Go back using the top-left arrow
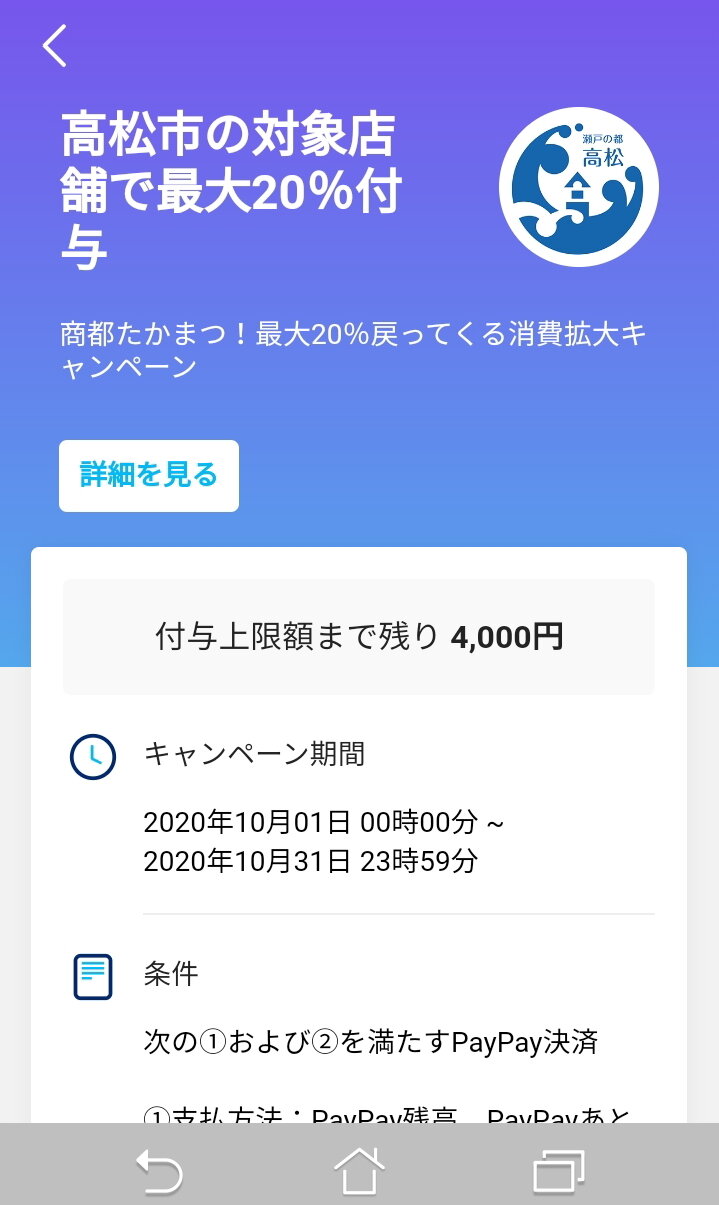The width and height of the screenshot is (719, 1205). click(55, 45)
